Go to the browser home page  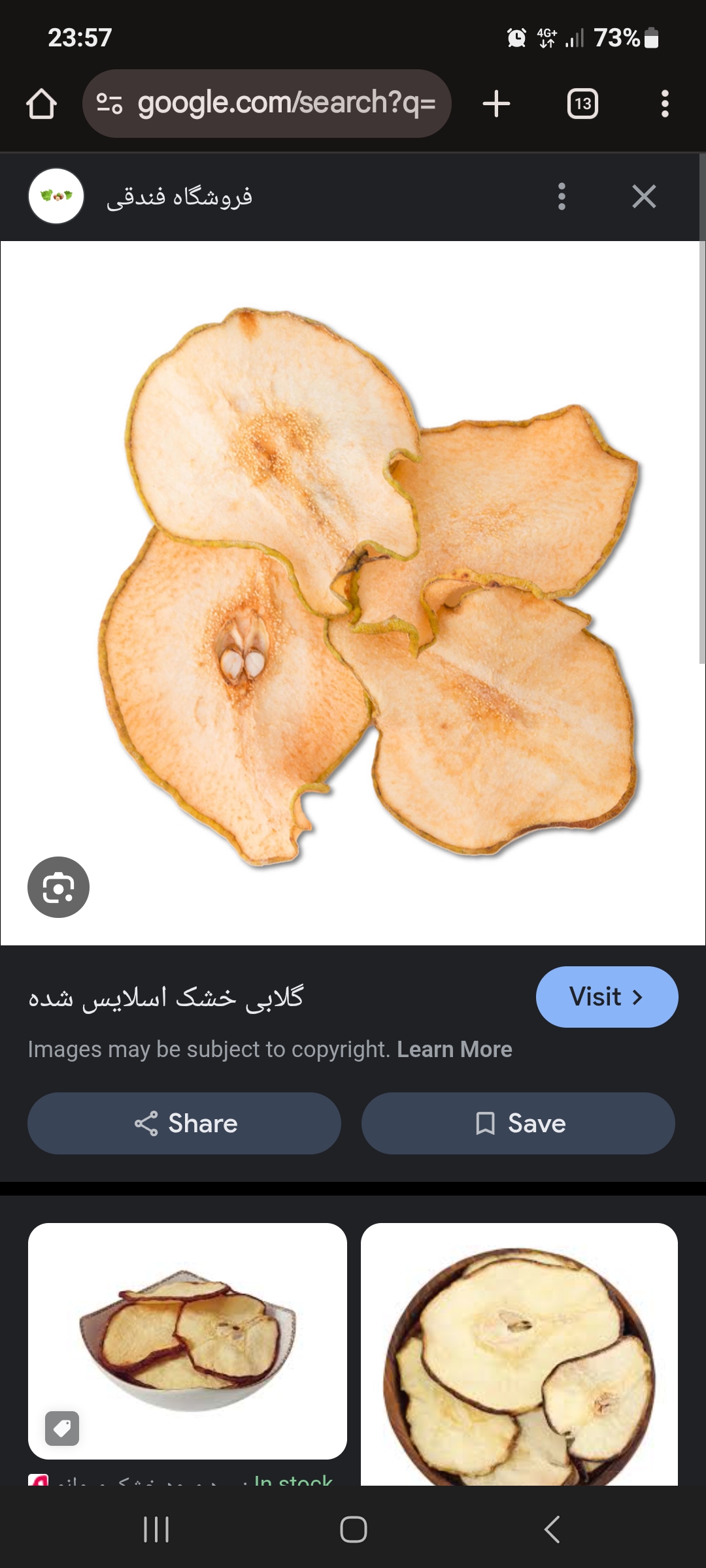[x=41, y=104]
